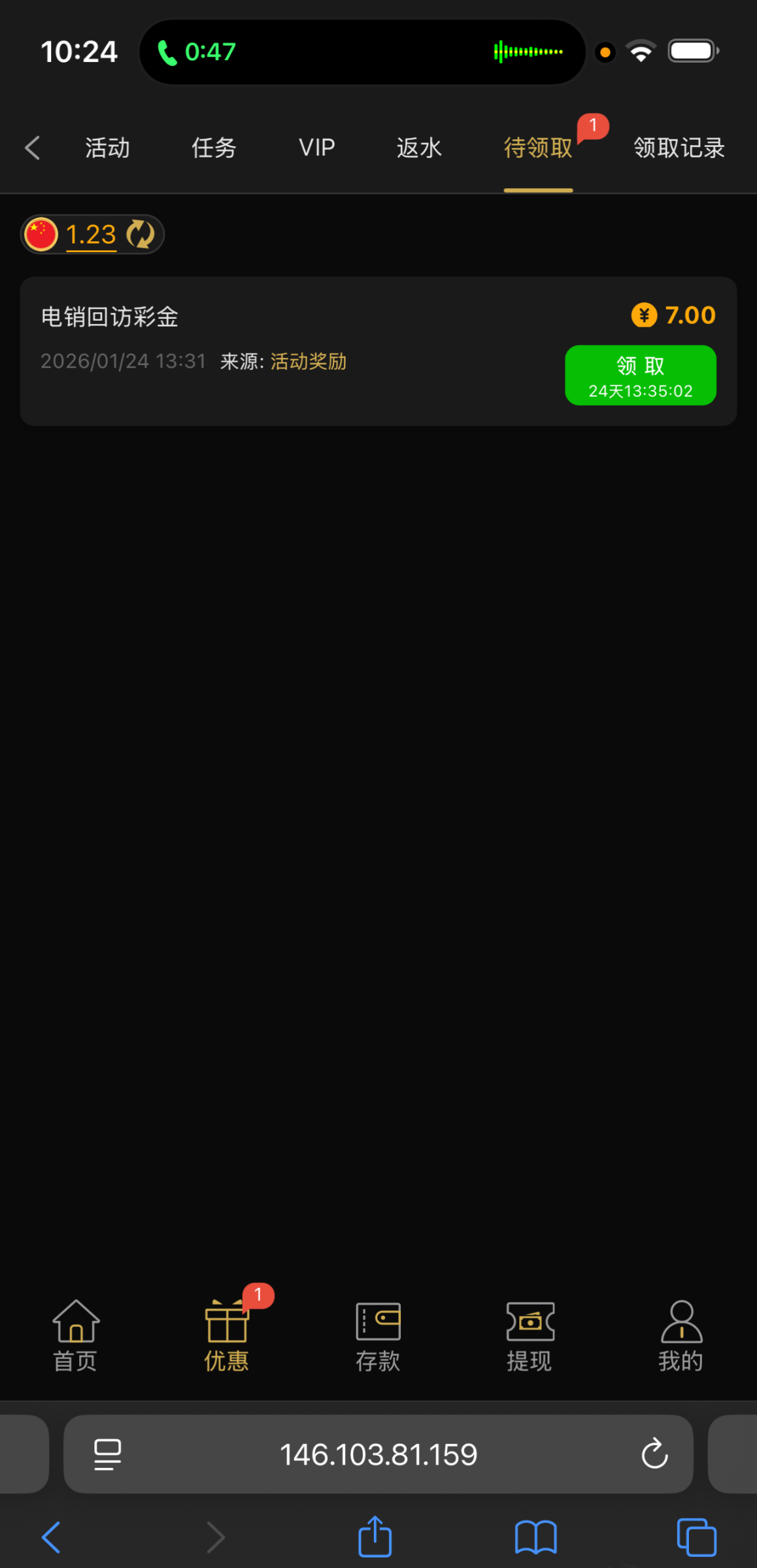This screenshot has height=1568, width=757.
Task: Claim the 电销回访彩金 reward with 领取
Action: (640, 375)
